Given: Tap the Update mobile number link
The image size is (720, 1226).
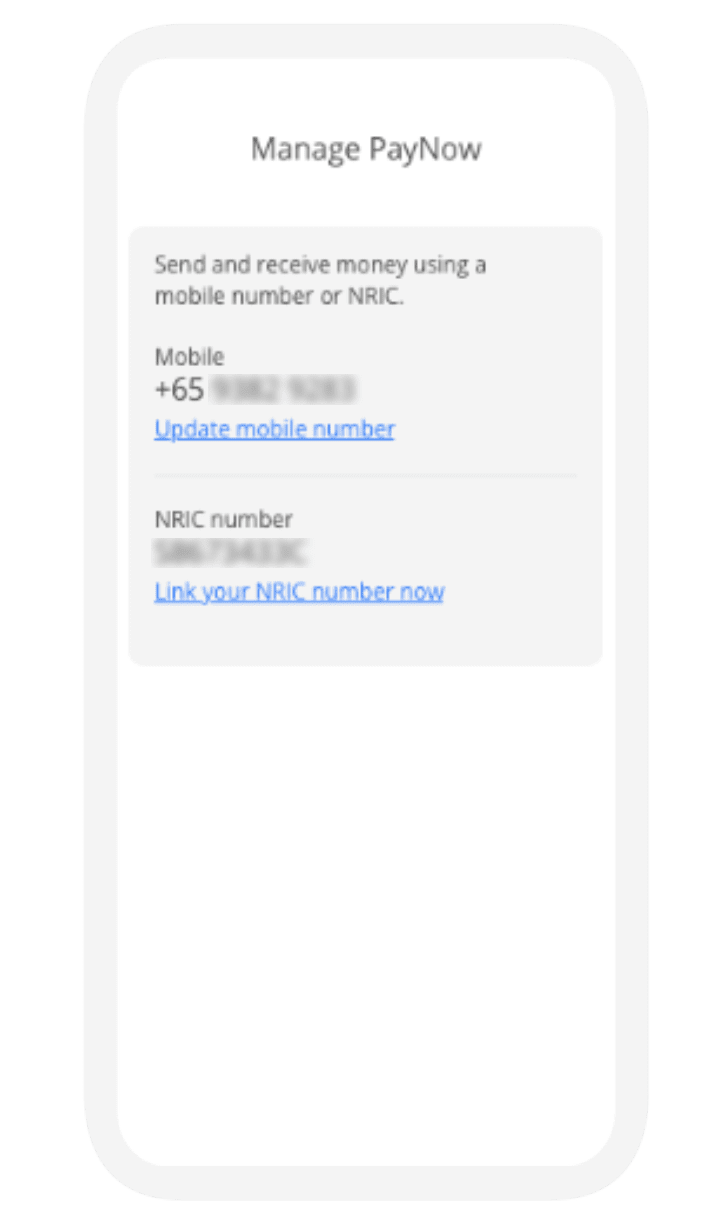Looking at the screenshot, I should [274, 429].
